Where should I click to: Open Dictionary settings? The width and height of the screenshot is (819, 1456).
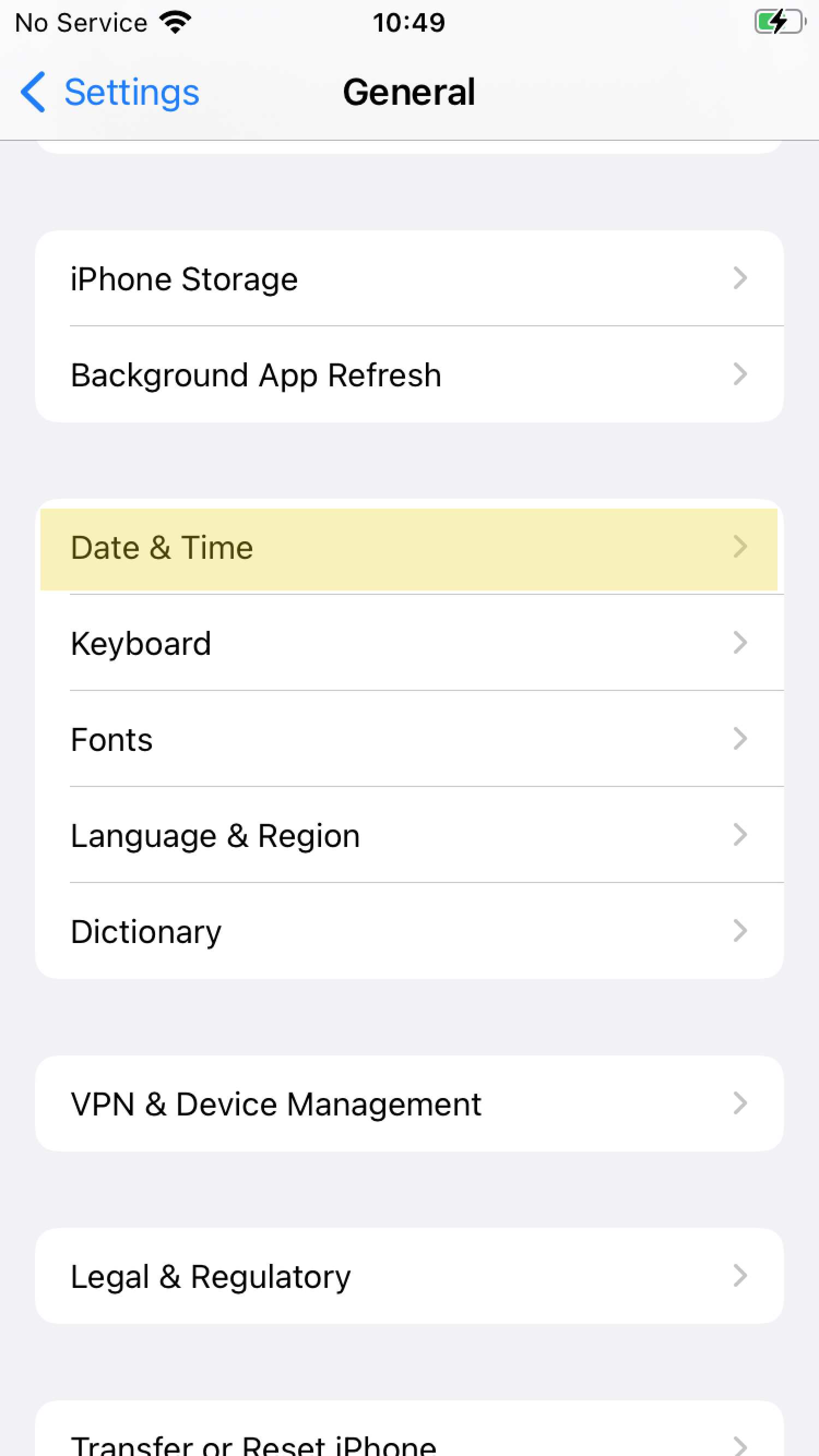(x=410, y=931)
